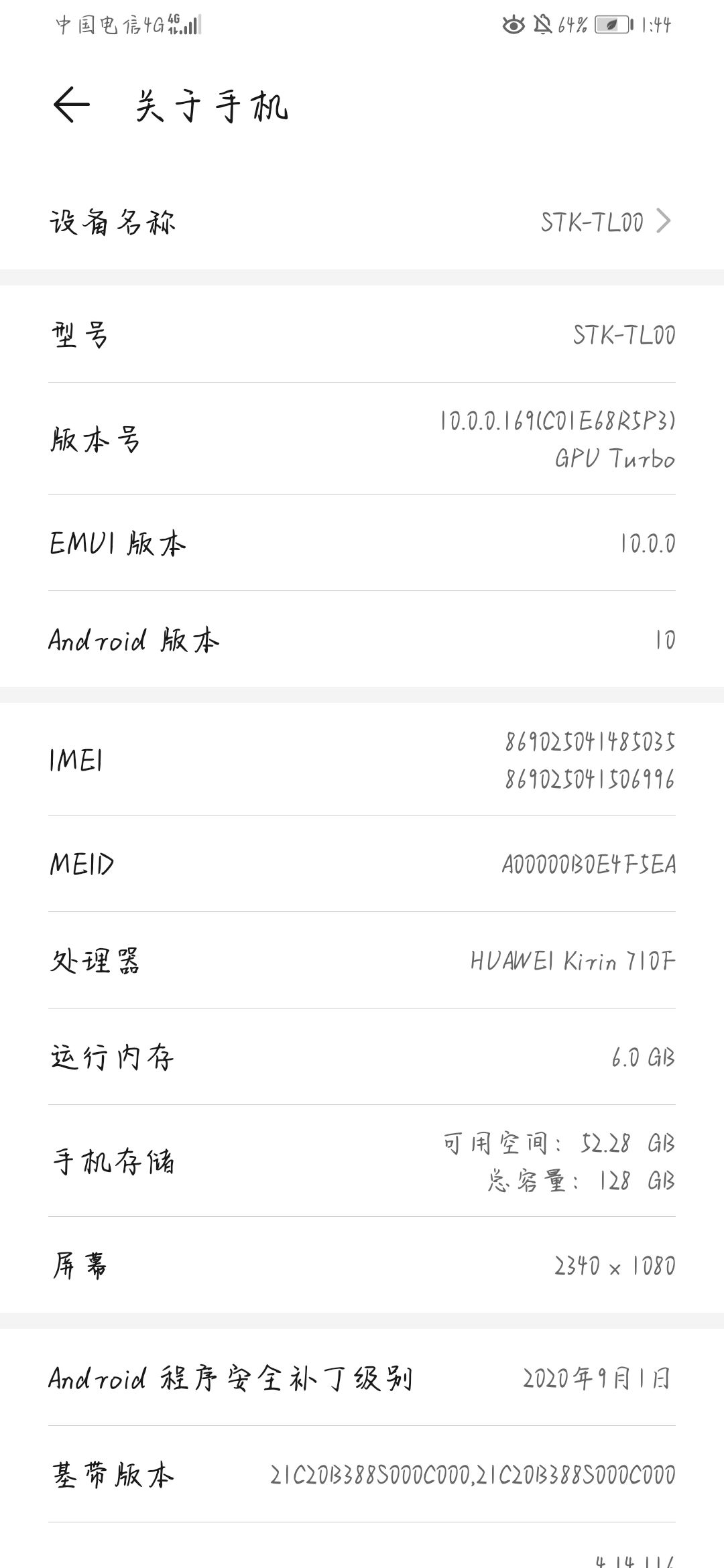Tap the Android 版本 row
The width and height of the screenshot is (724, 1568).
362,639
